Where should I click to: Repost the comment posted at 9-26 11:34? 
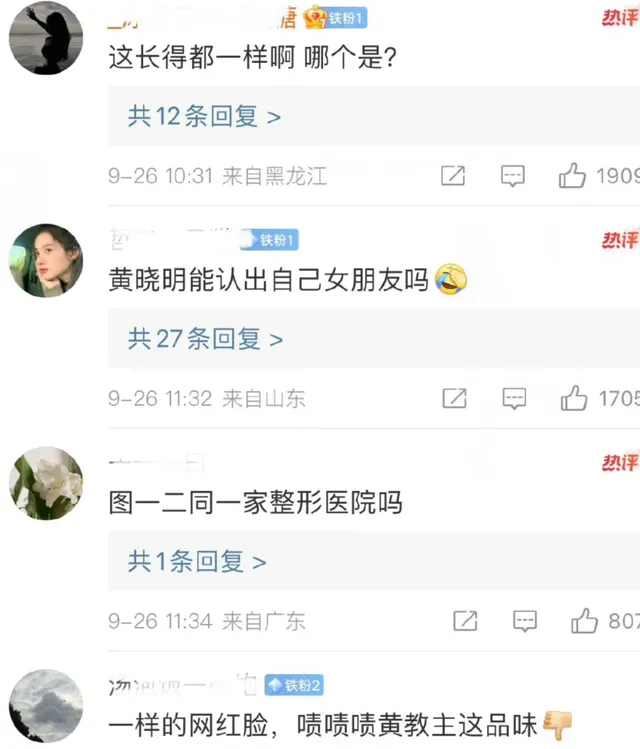point(465,621)
